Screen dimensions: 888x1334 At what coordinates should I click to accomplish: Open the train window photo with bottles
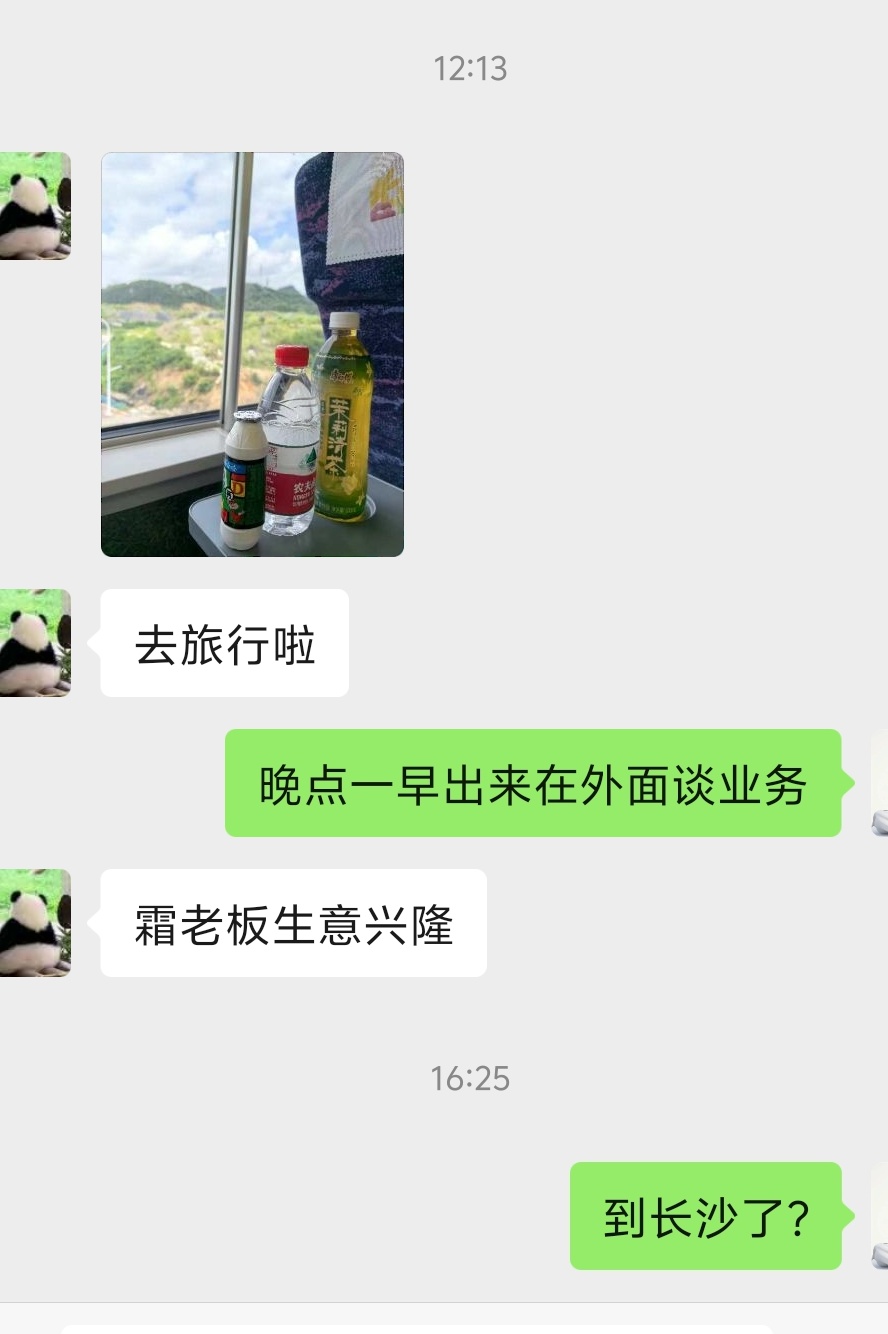click(252, 354)
